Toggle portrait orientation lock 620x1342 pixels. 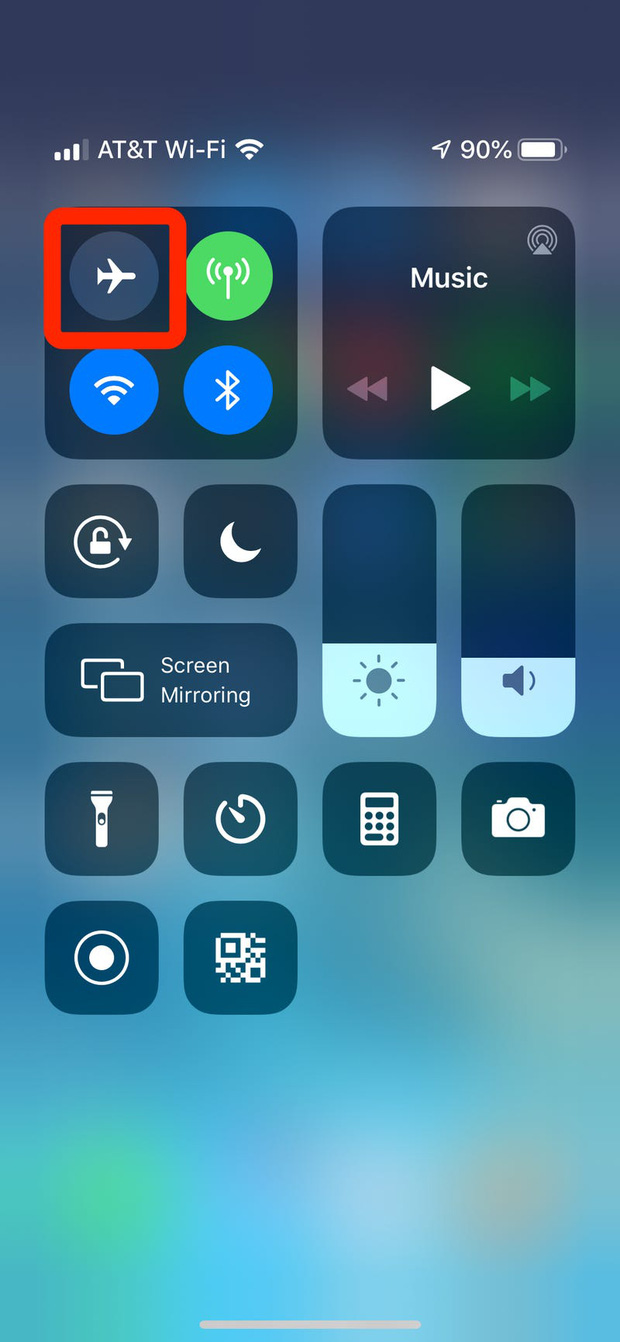click(x=102, y=541)
